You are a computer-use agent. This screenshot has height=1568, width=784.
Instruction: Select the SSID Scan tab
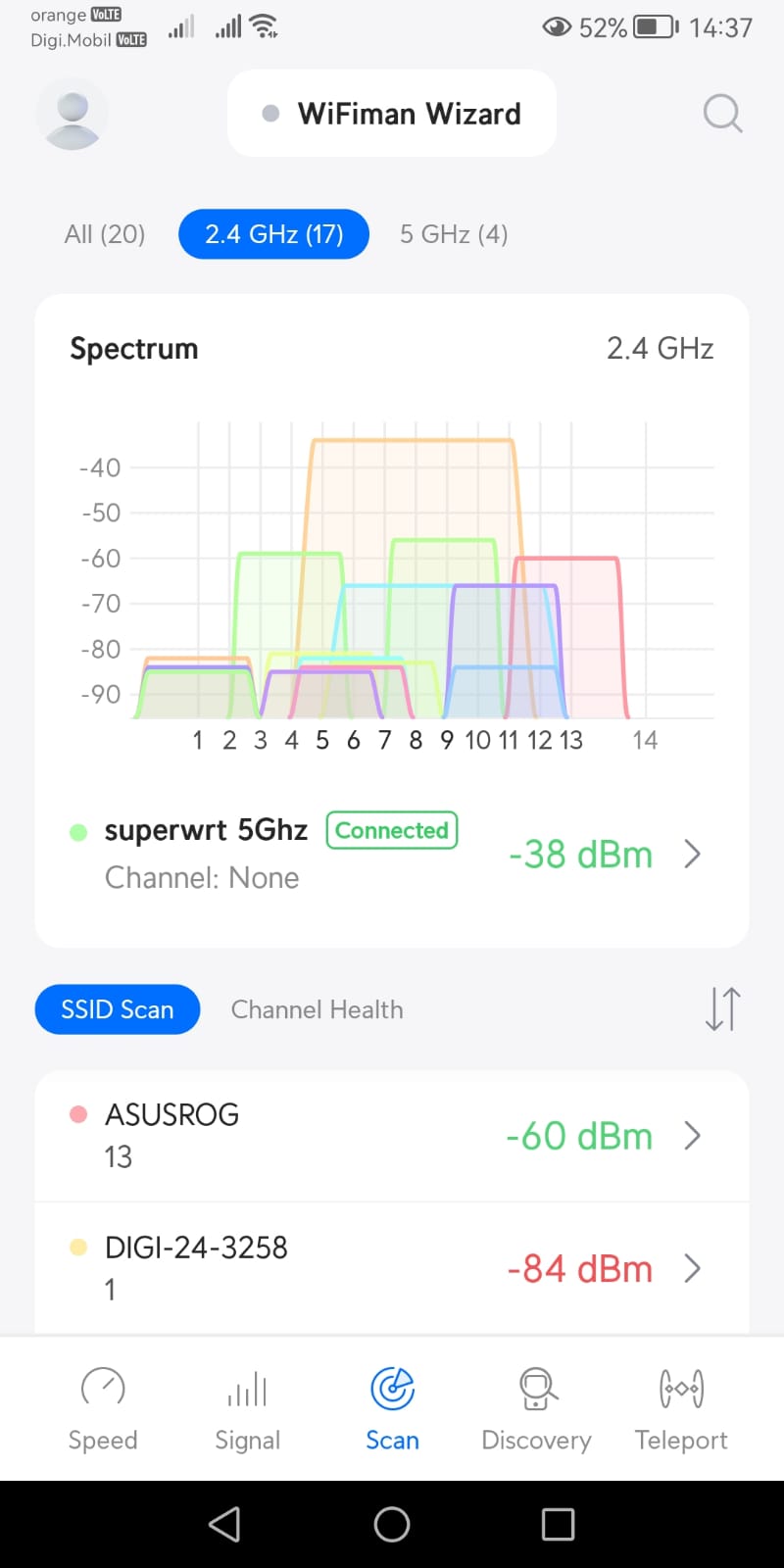[x=118, y=1009]
